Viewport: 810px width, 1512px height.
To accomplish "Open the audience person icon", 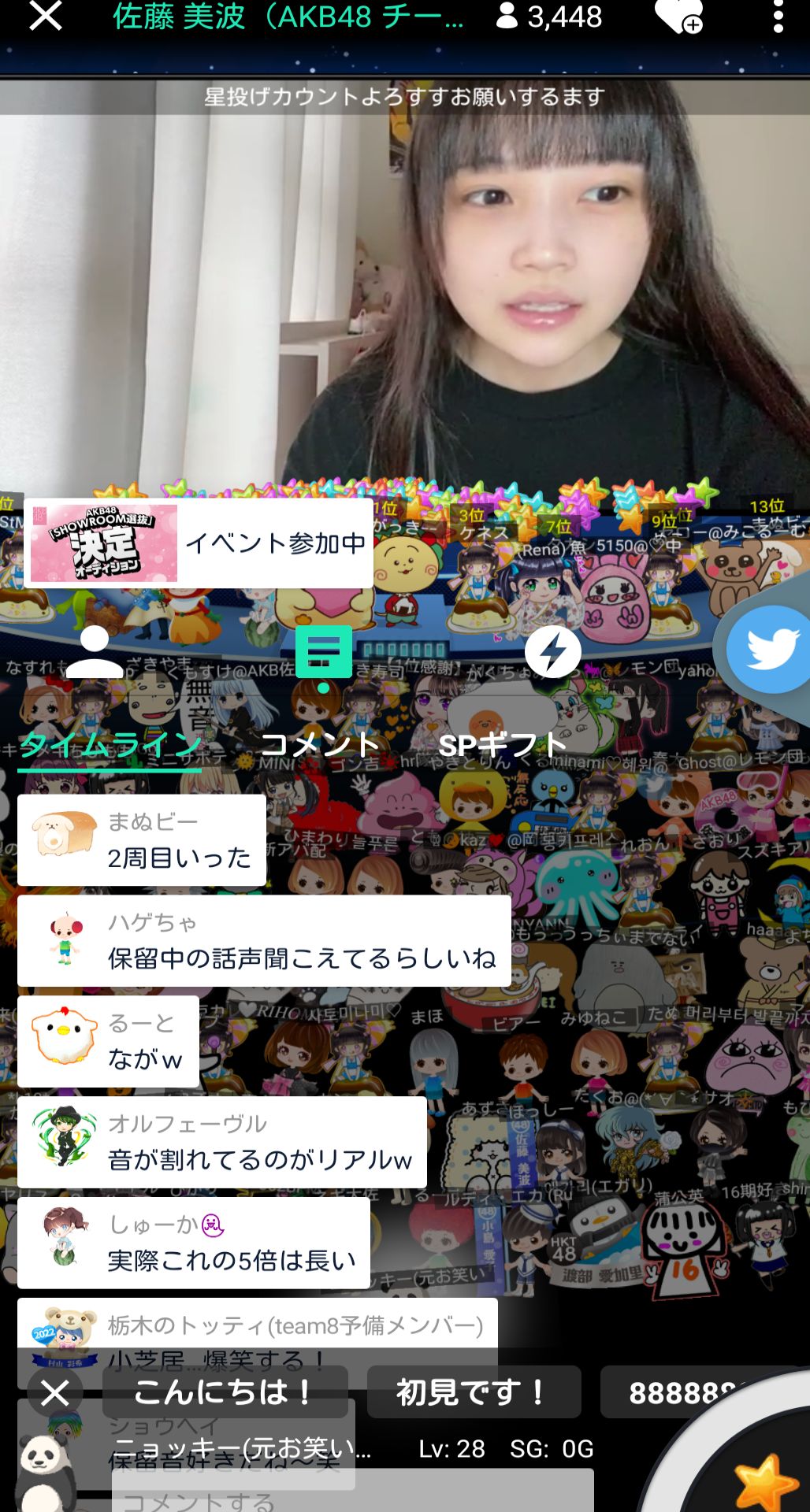I will [95, 653].
